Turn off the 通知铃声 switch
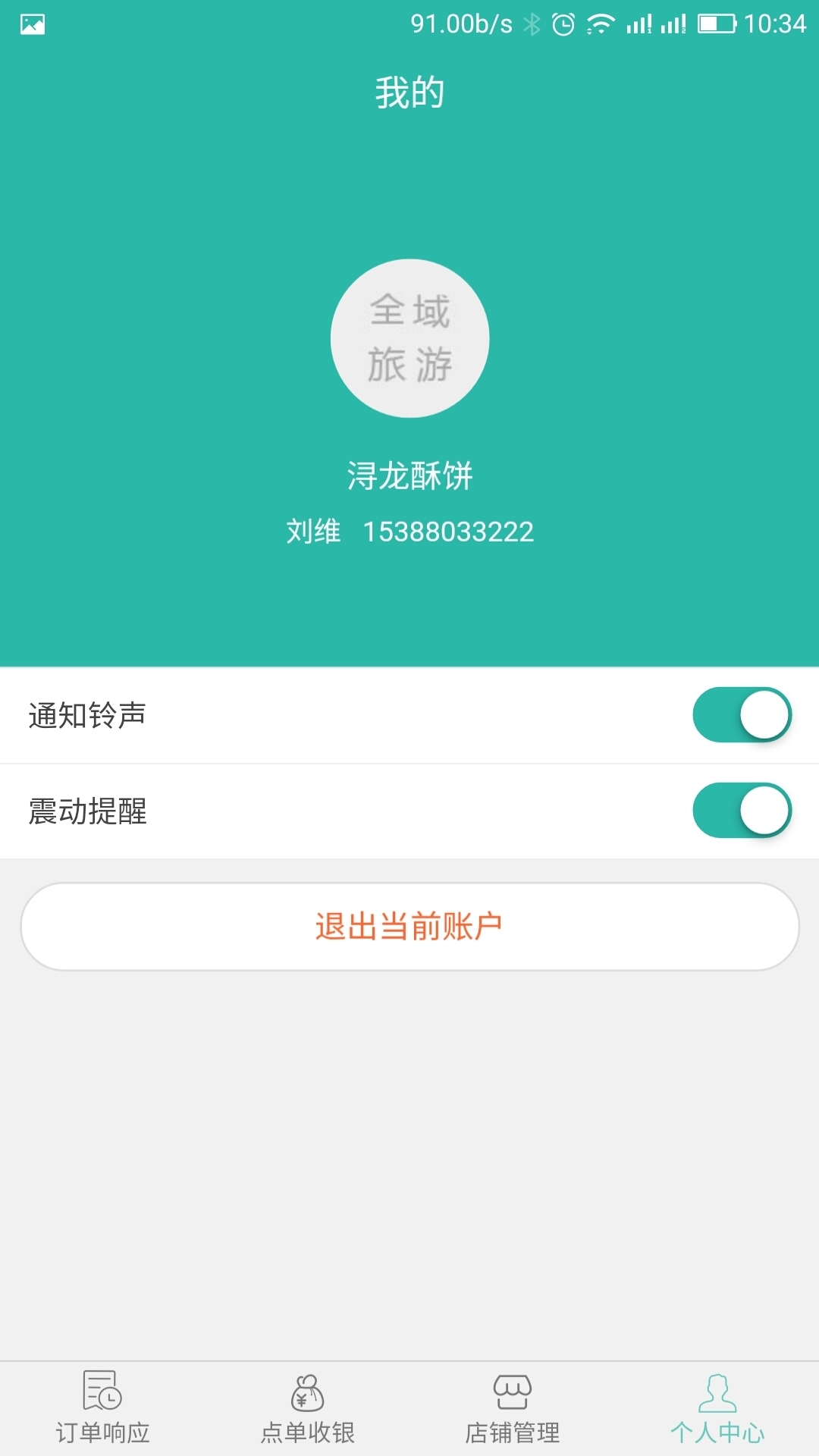The height and width of the screenshot is (1456, 819). pyautogui.click(x=742, y=715)
